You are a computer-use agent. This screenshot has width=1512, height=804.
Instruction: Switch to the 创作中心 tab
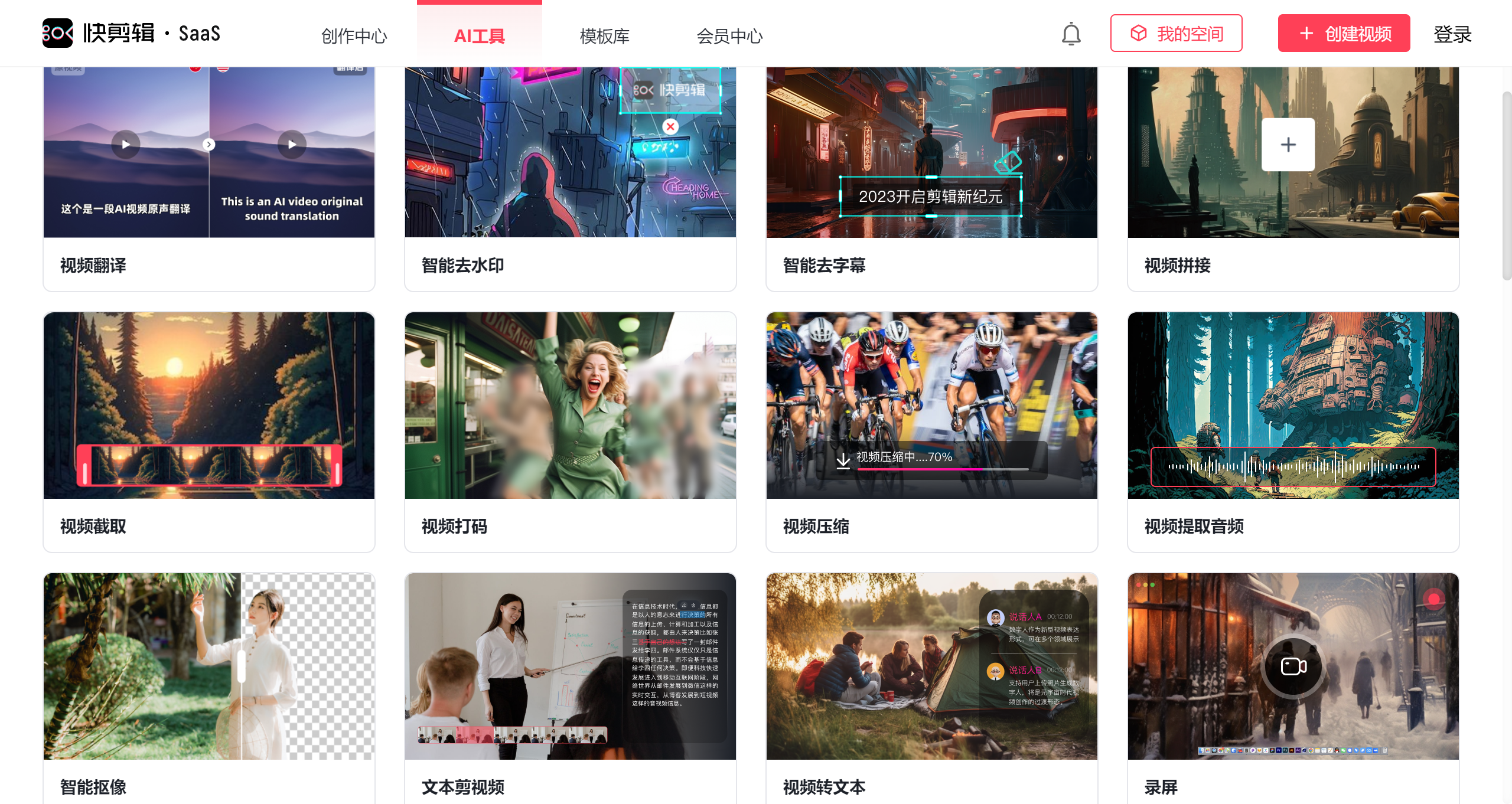click(x=354, y=36)
